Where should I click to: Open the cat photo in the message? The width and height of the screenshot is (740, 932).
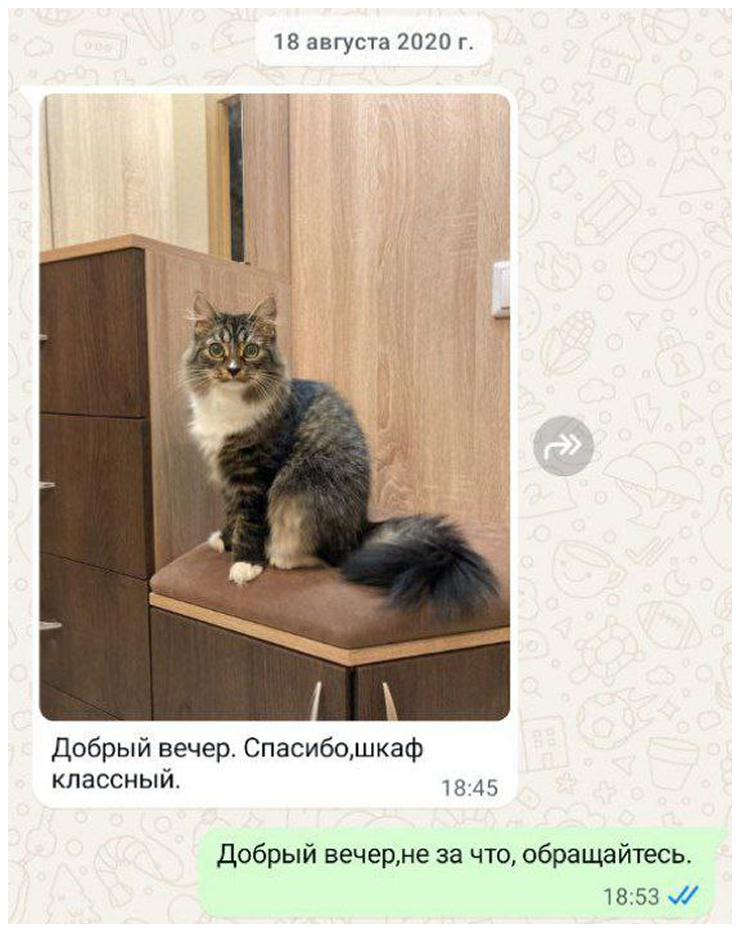click(x=275, y=407)
